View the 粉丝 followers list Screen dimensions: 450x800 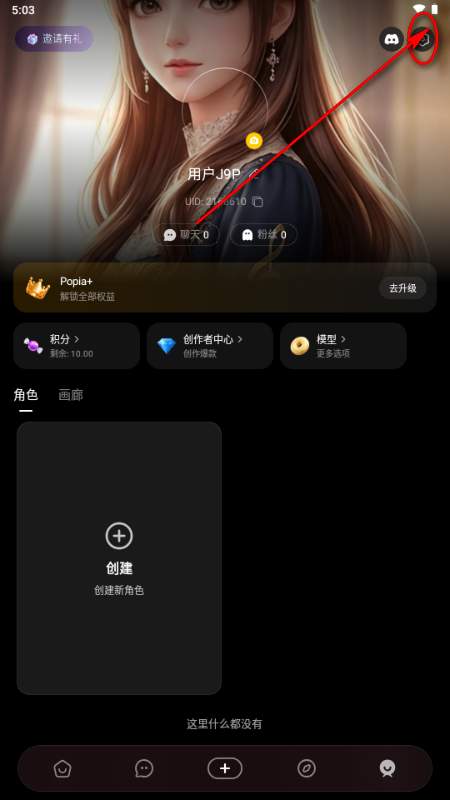(264, 235)
